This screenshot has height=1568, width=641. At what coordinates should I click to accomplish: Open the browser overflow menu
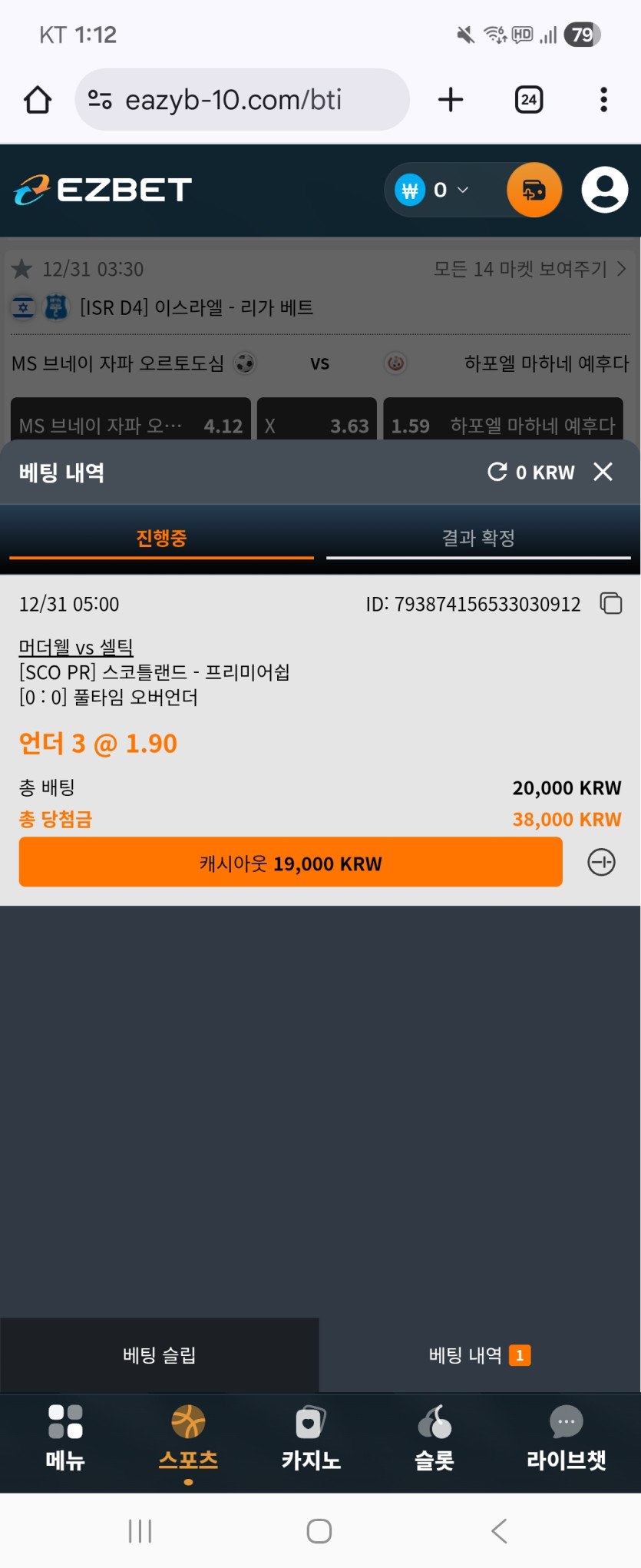point(603,100)
